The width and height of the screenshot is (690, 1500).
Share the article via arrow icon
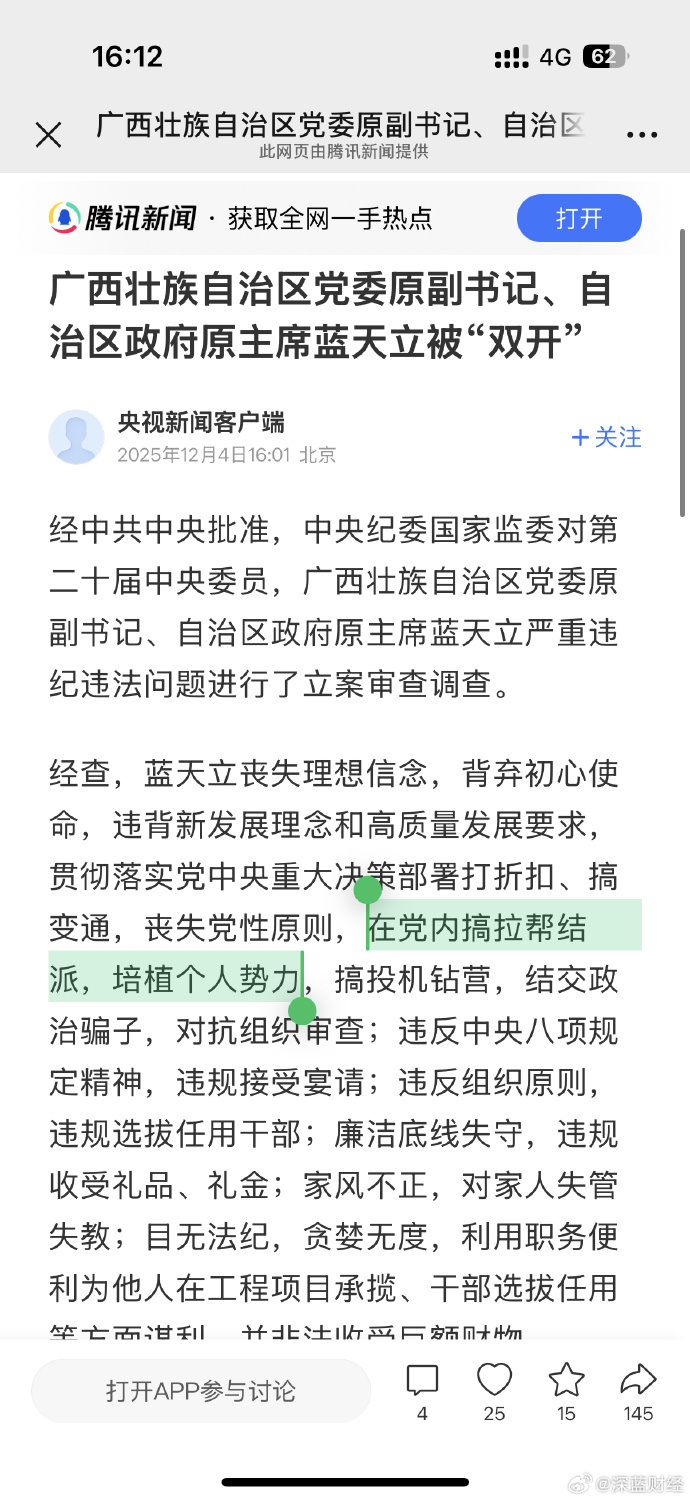pyautogui.click(x=638, y=1381)
